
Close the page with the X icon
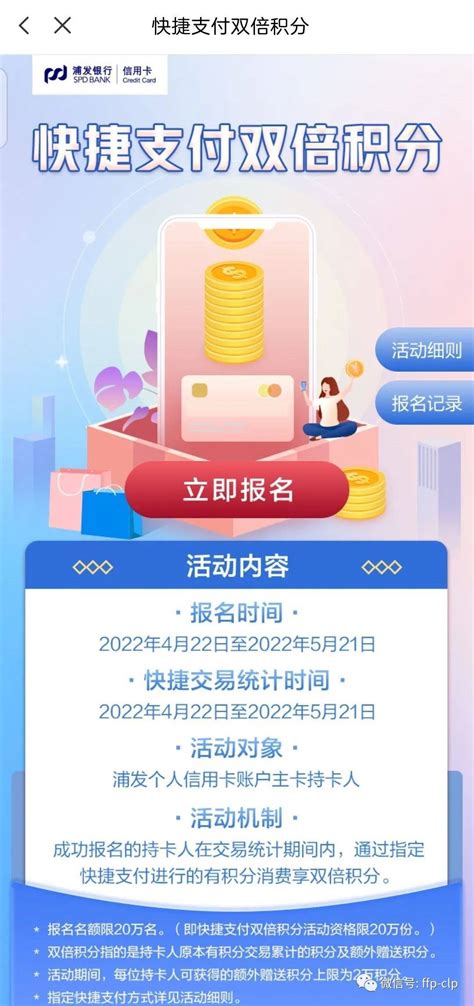(x=62, y=26)
